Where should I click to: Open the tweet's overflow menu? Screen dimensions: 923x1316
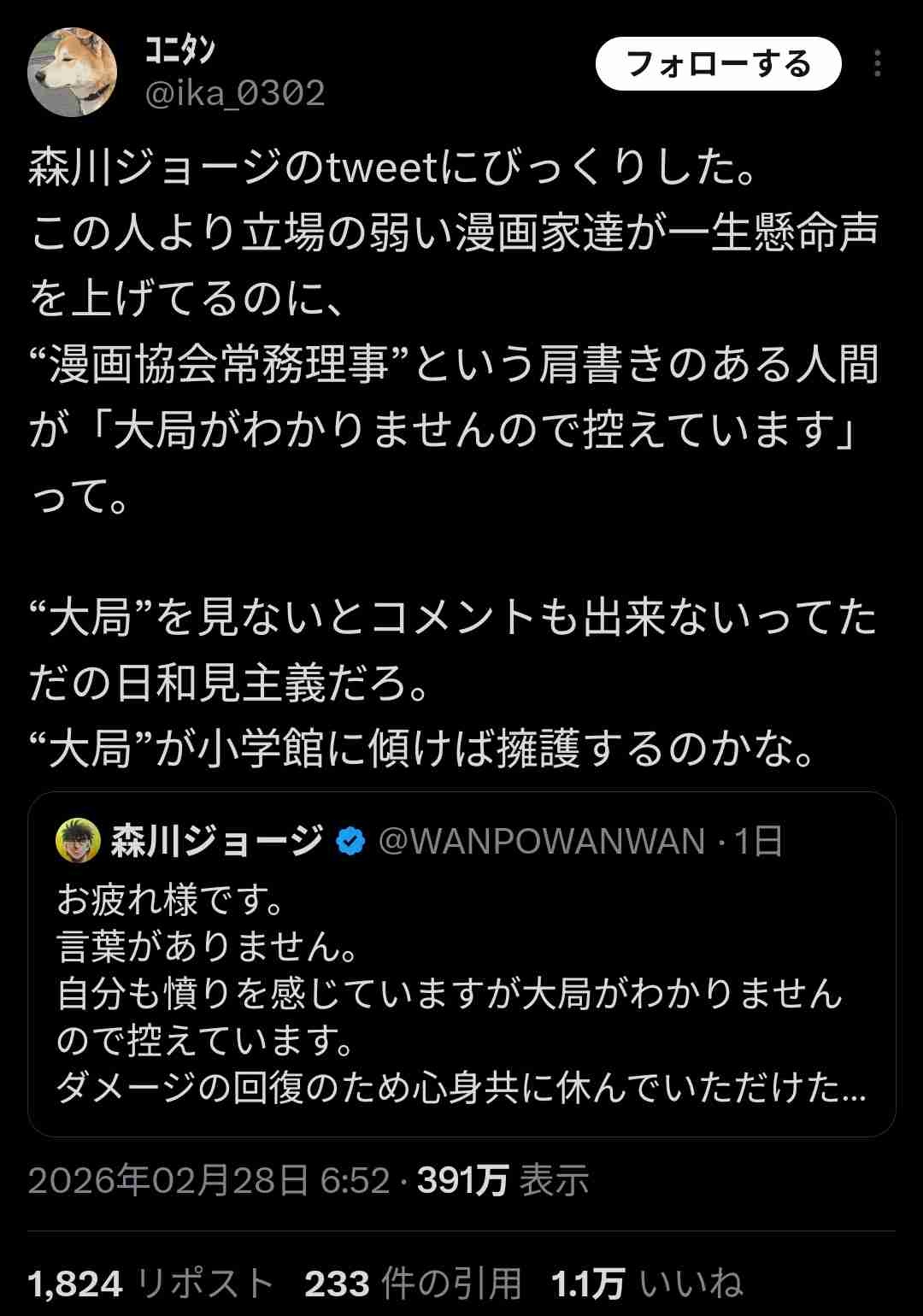pyautogui.click(x=878, y=64)
